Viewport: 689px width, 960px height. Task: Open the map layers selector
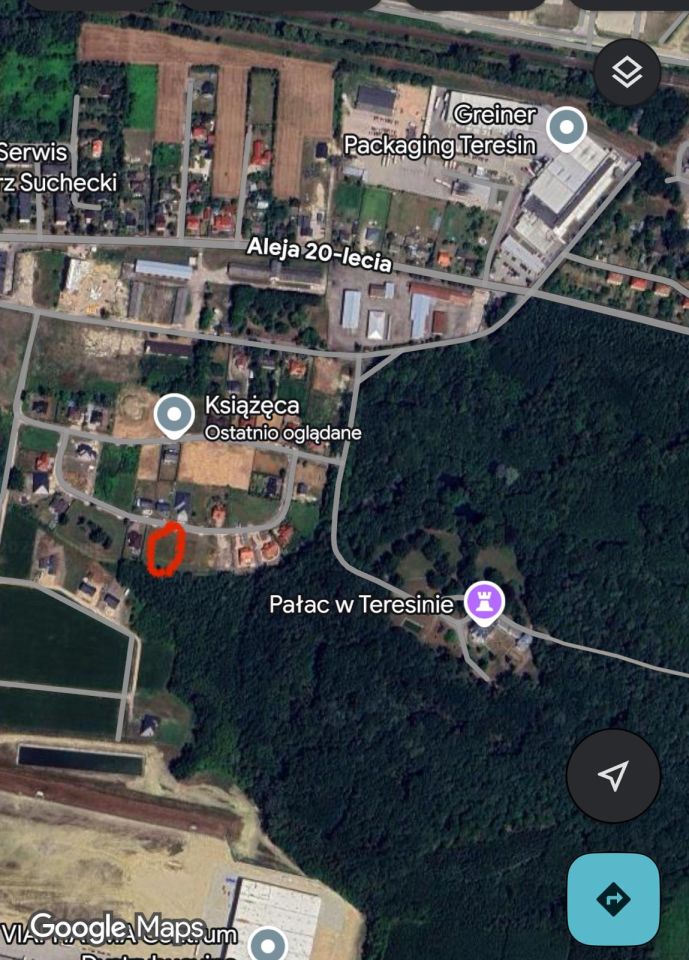point(627,72)
